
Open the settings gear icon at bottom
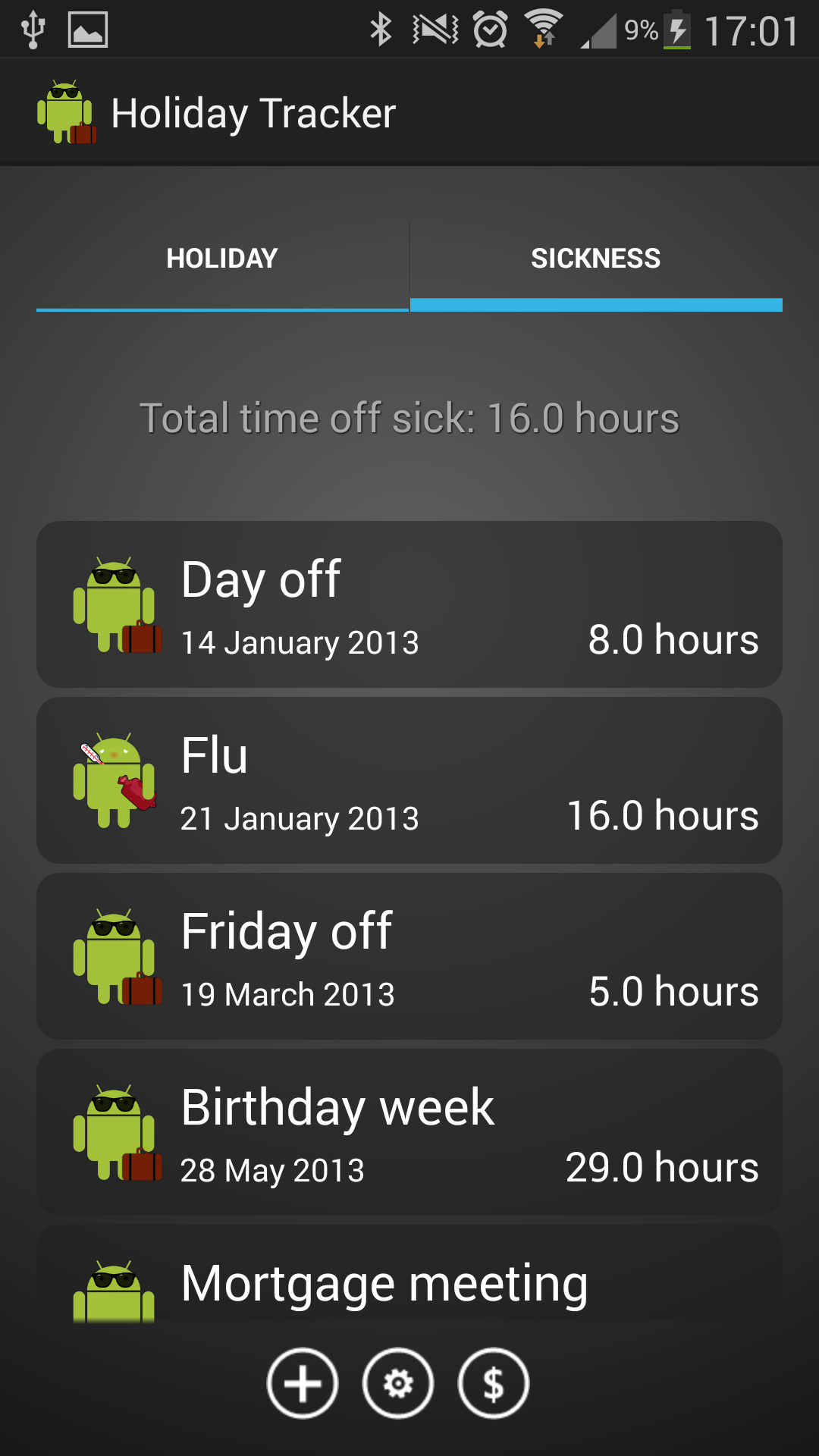pos(398,1382)
